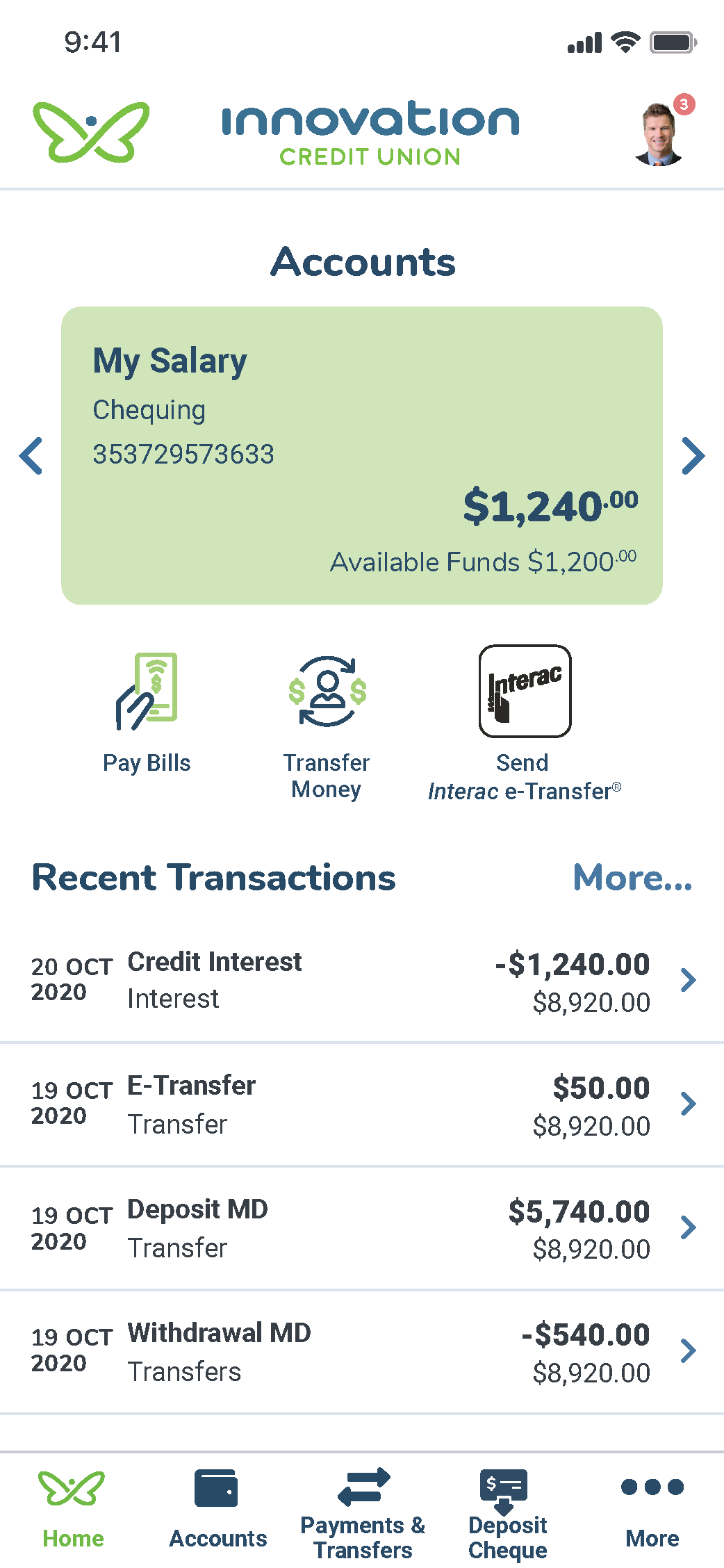Show the next account card
The width and height of the screenshot is (724, 1568).
pyautogui.click(x=693, y=456)
